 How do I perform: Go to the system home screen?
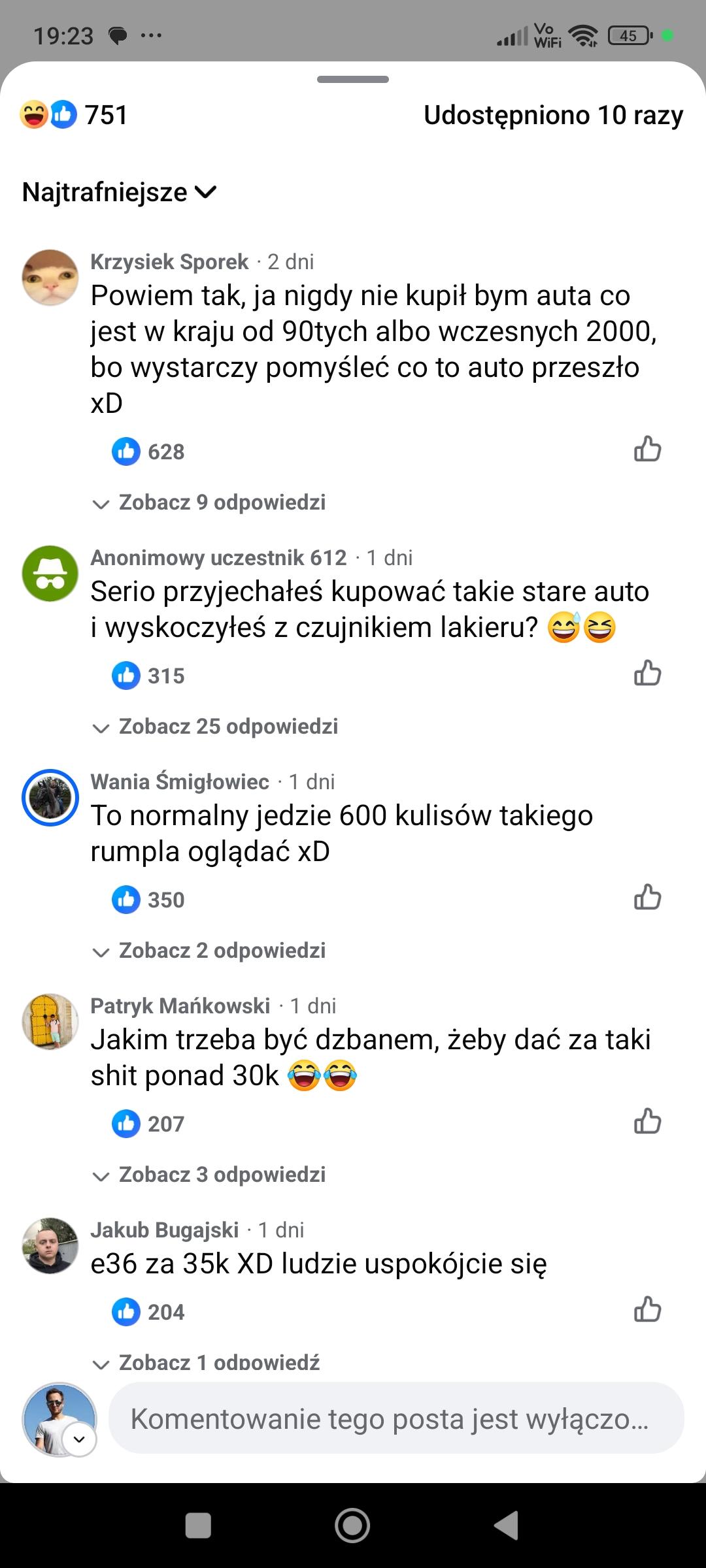pos(352,1526)
